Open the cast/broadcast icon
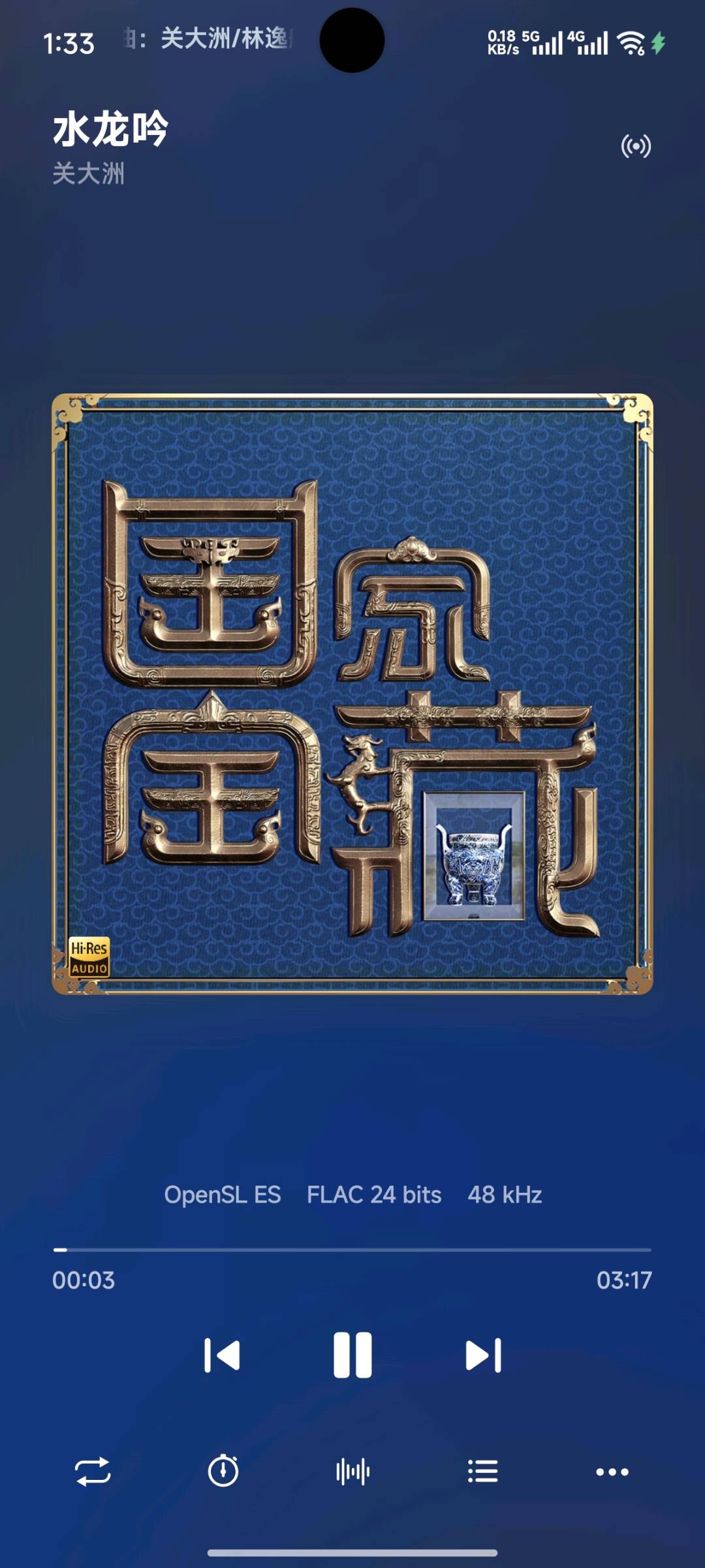 coord(635,146)
